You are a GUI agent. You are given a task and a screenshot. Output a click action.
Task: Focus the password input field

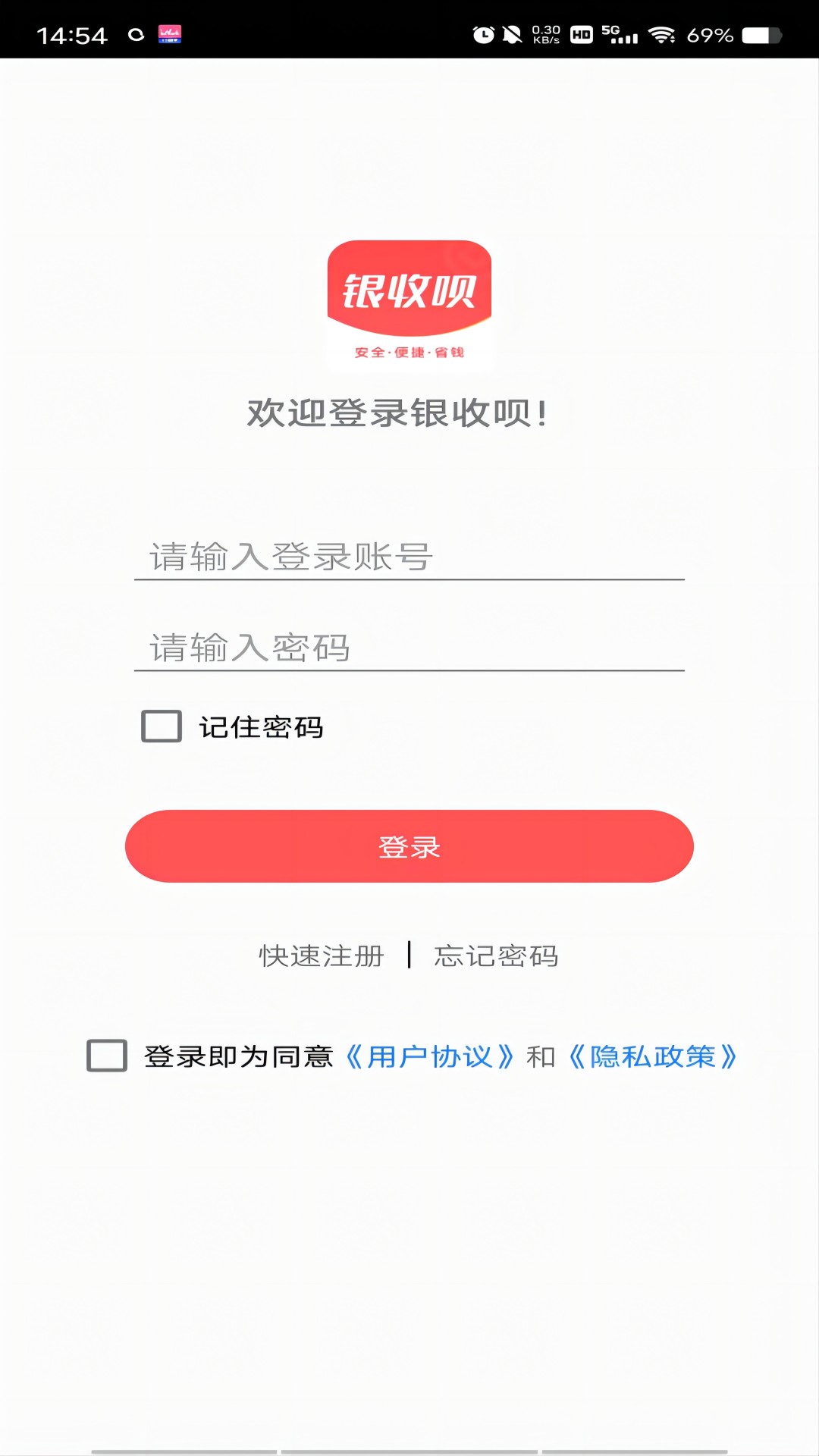click(x=409, y=648)
